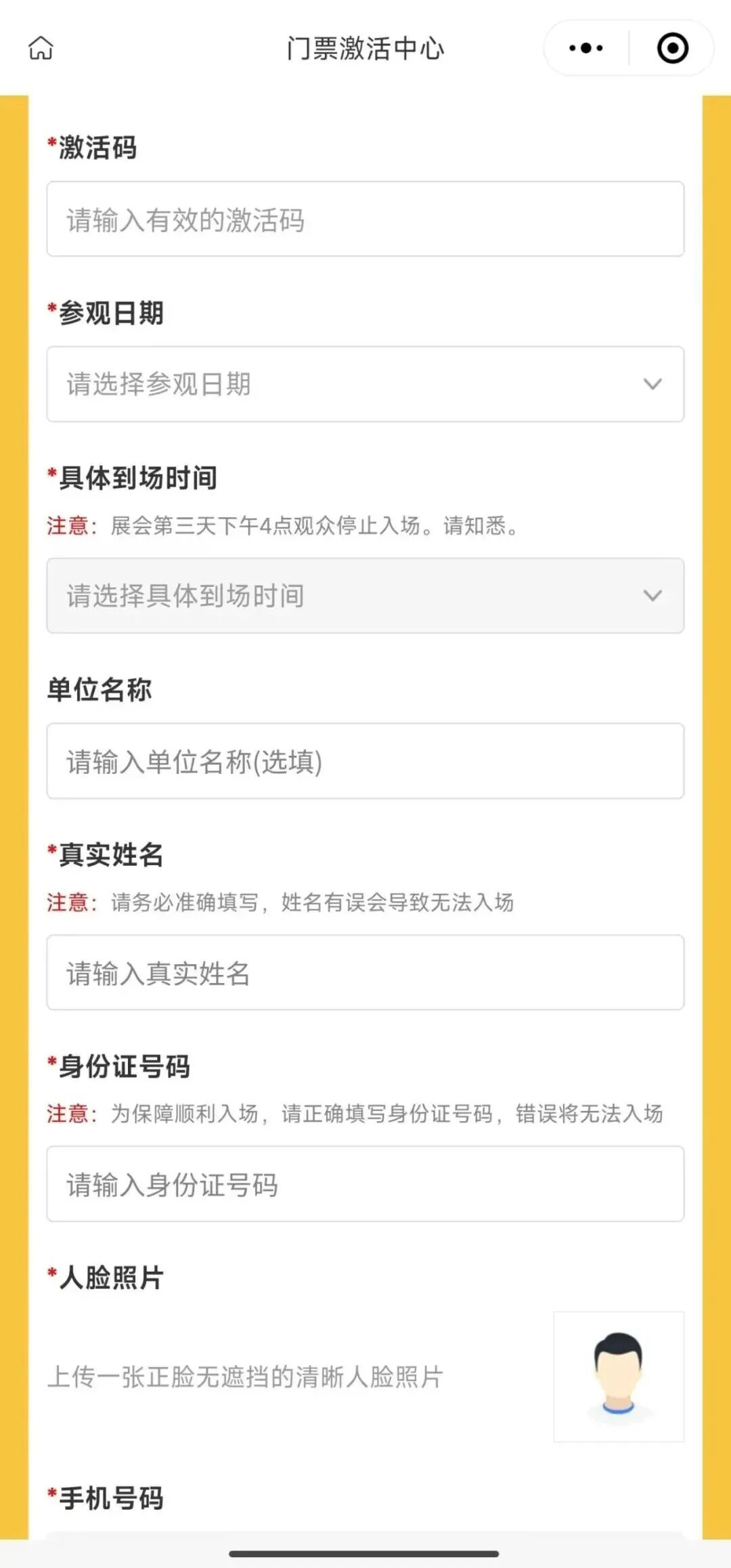
Task: Expand the 具体到场时间 picker
Action: [365, 596]
